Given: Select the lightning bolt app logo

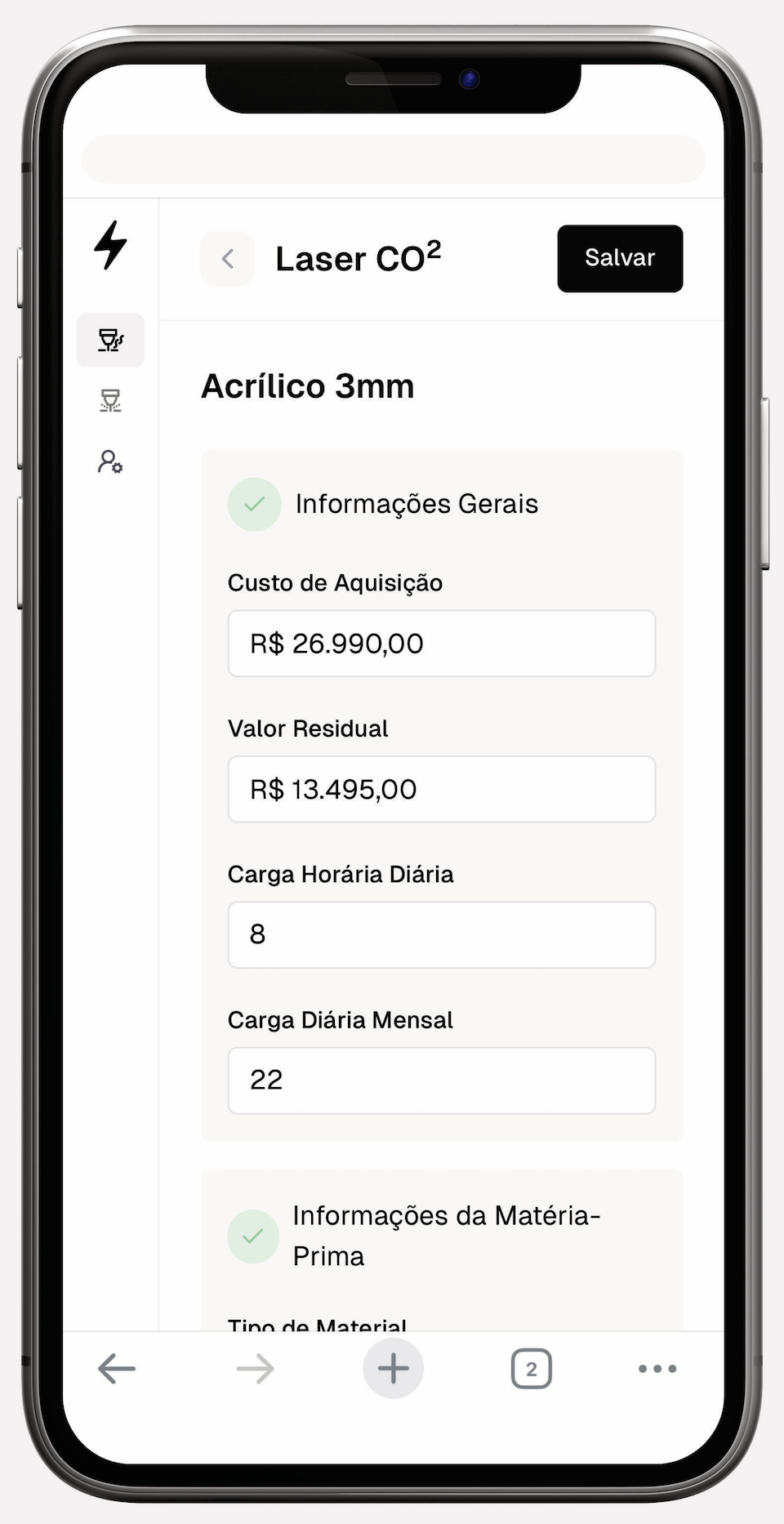Looking at the screenshot, I should tap(111, 243).
